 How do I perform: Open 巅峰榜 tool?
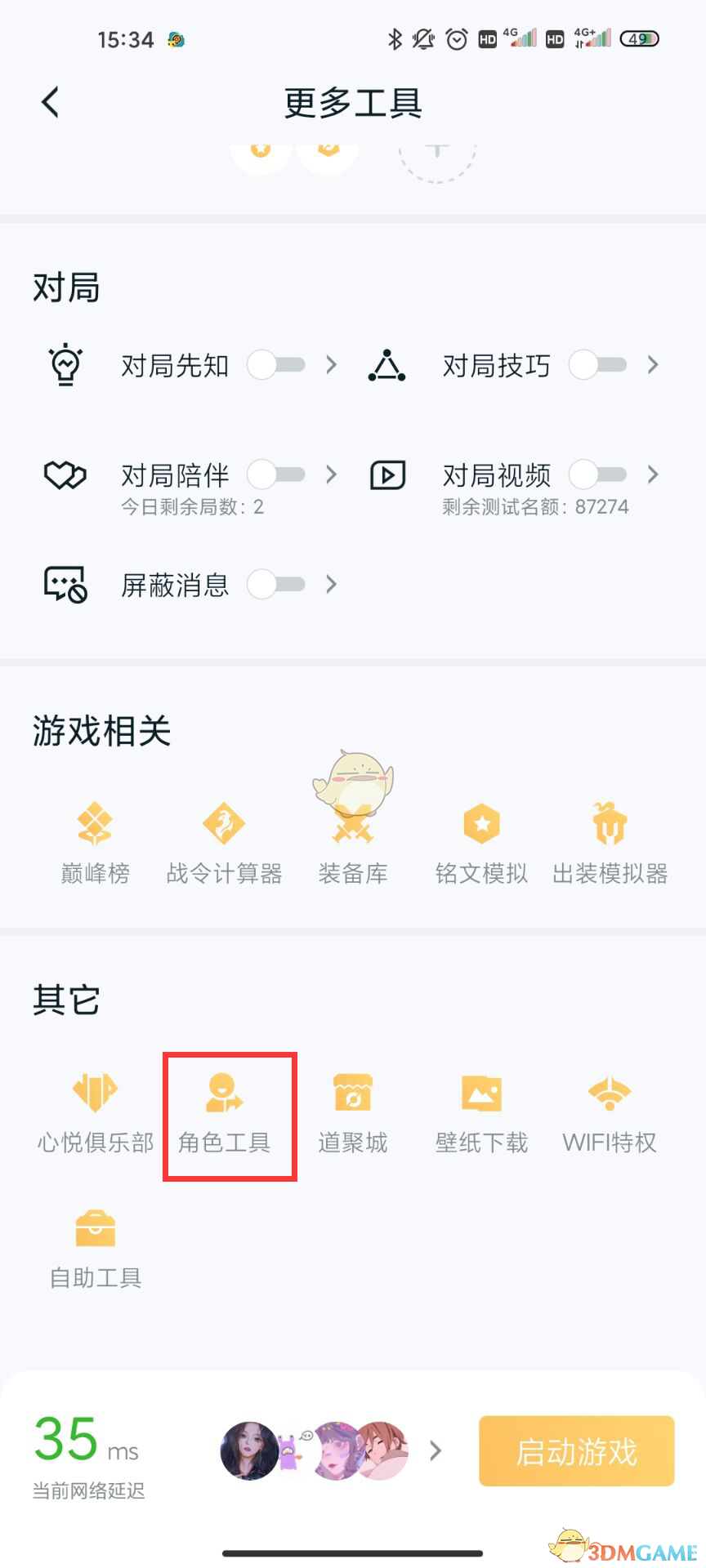point(96,843)
